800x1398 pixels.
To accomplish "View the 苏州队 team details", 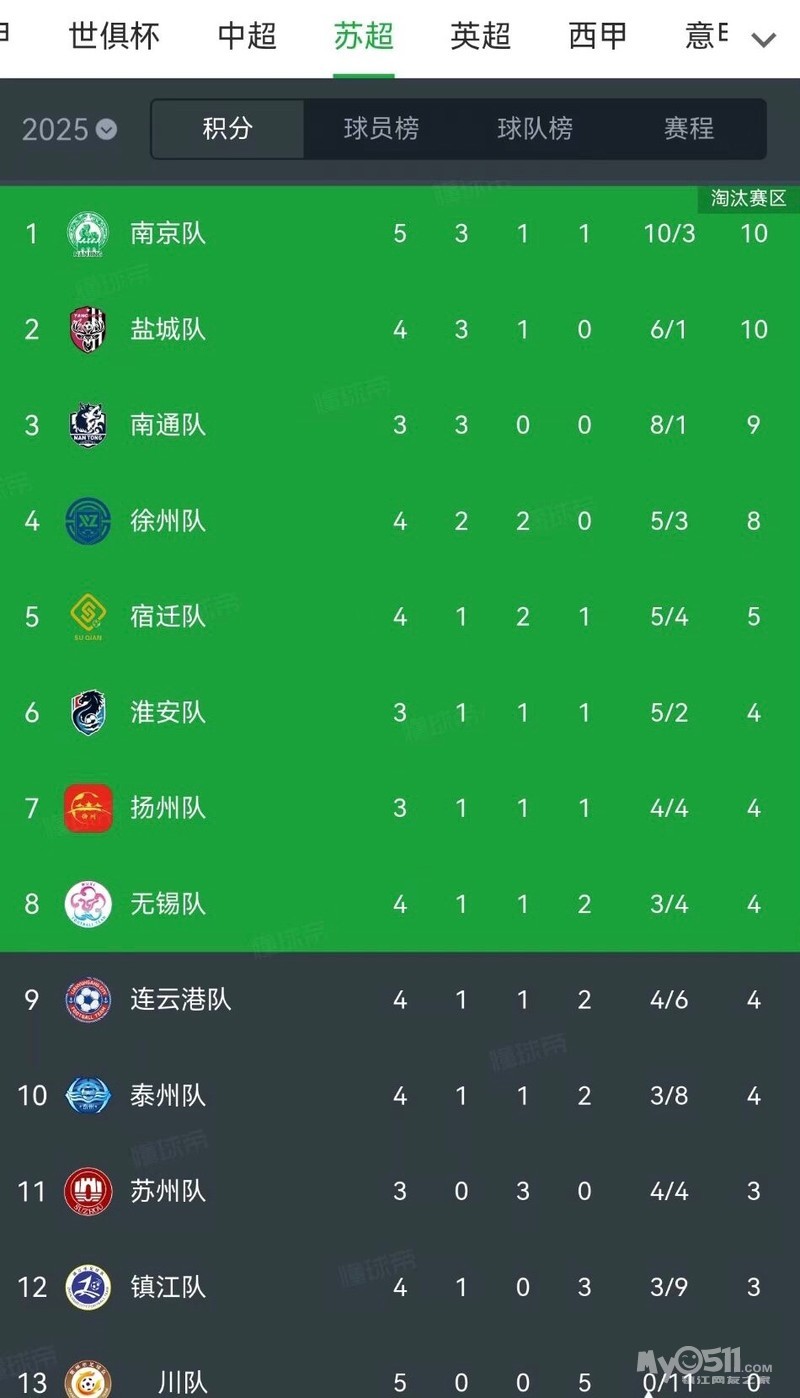I will (x=168, y=1191).
